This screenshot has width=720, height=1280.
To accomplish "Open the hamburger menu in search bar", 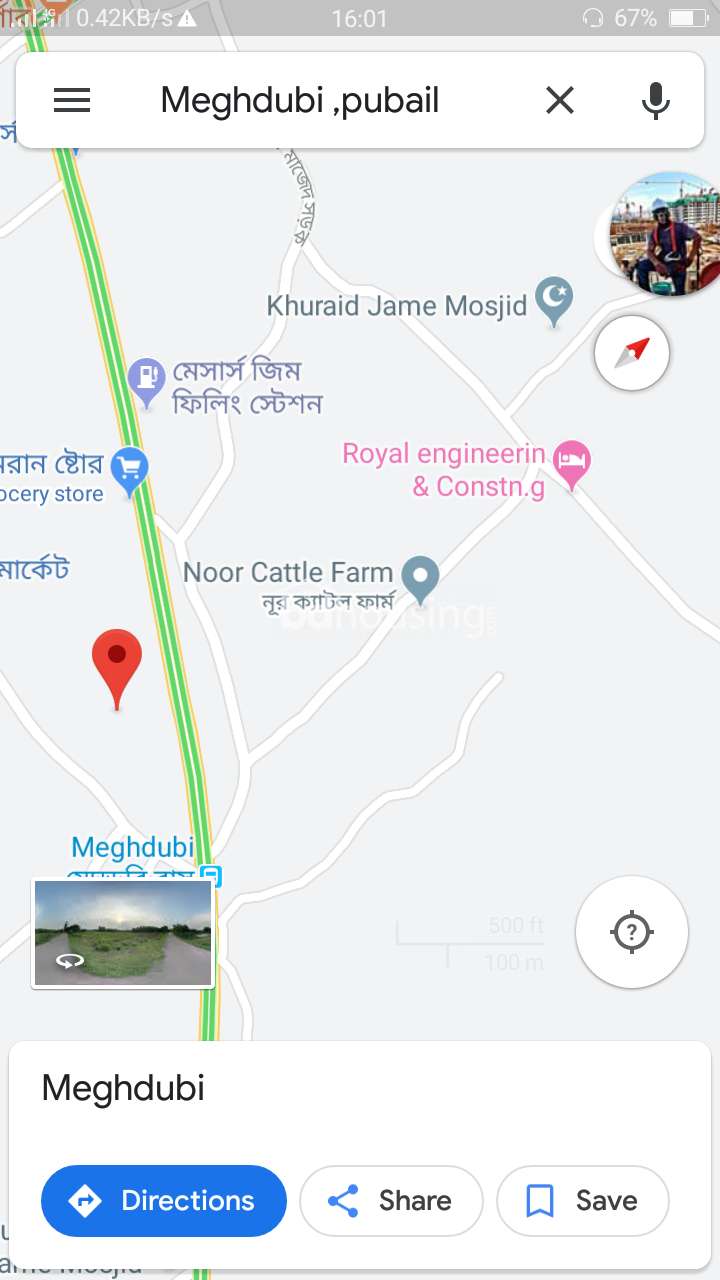I will pos(72,100).
